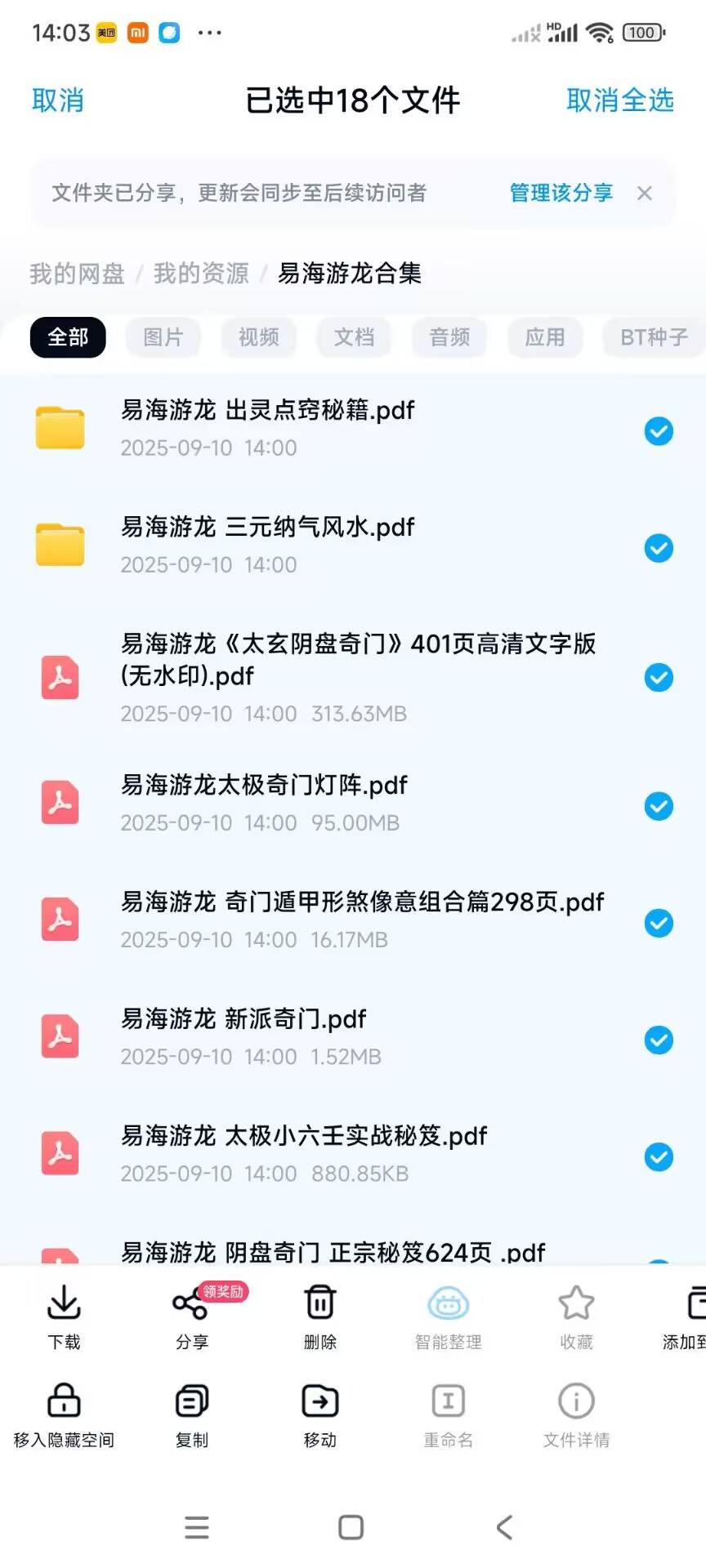706x1568 pixels.
Task: Filter files by 文档
Action: coord(355,337)
